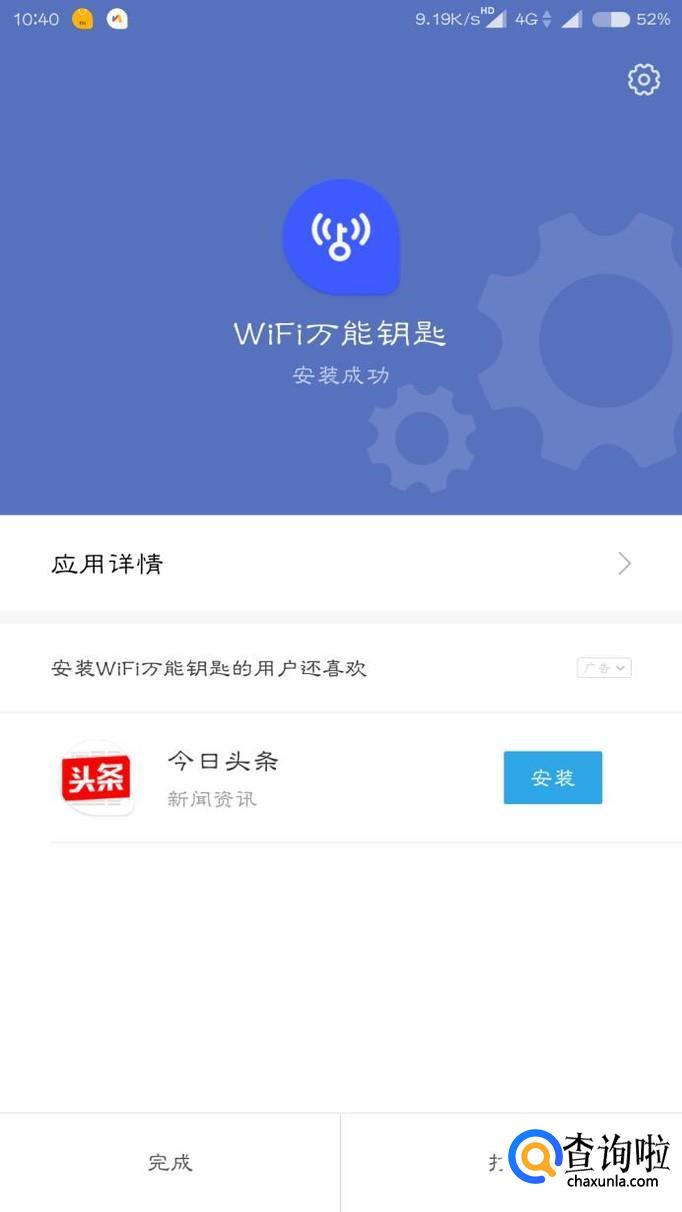Open the settings gear icon
The height and width of the screenshot is (1212, 682).
click(x=644, y=80)
